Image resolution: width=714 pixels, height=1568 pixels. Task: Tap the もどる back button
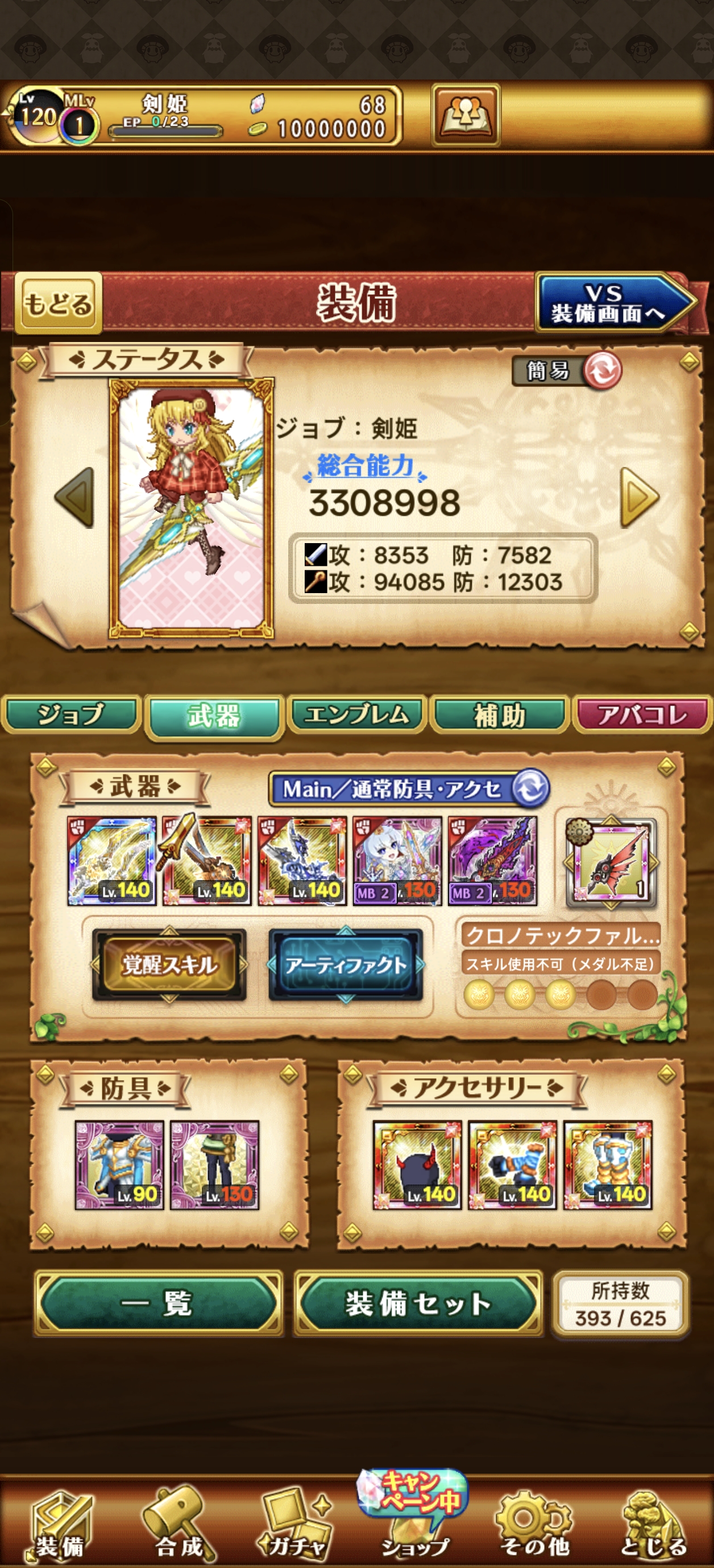(x=58, y=303)
